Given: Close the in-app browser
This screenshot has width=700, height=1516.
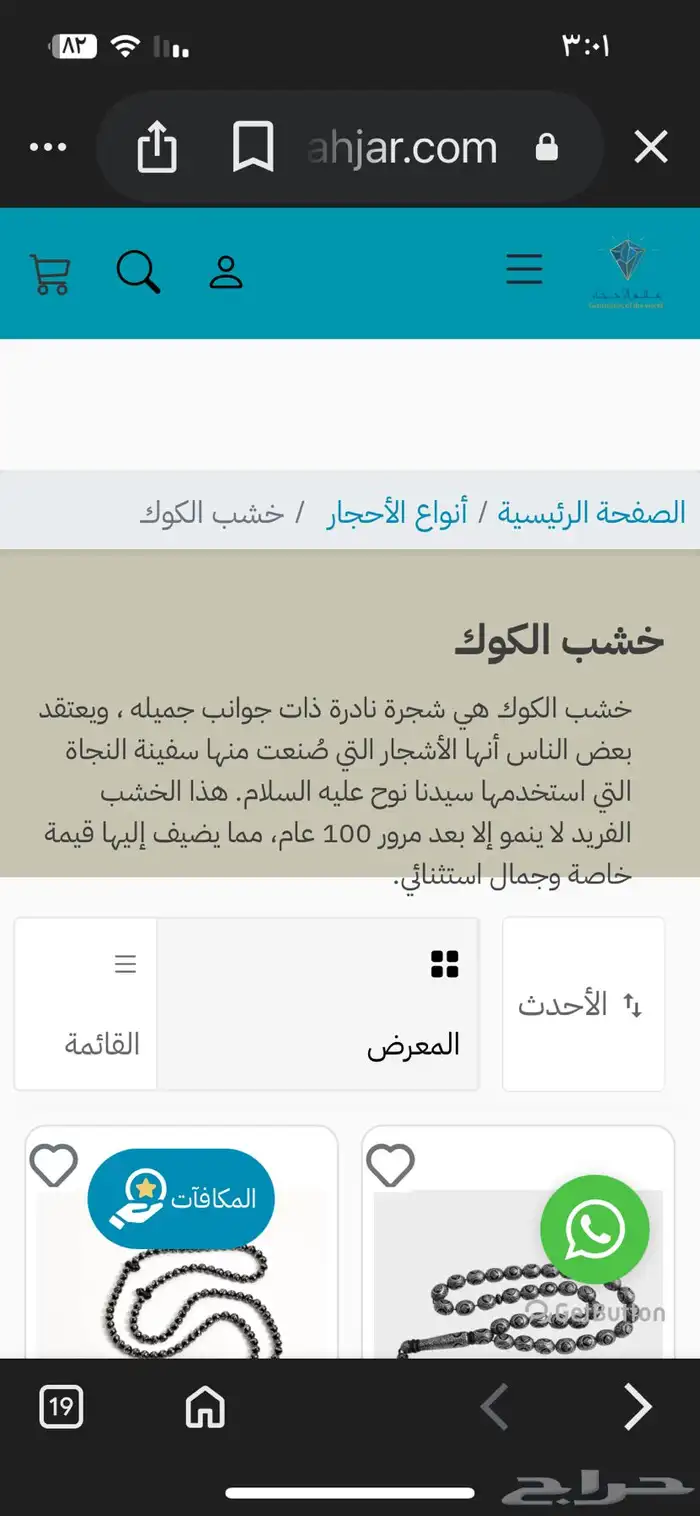Looking at the screenshot, I should click(651, 148).
